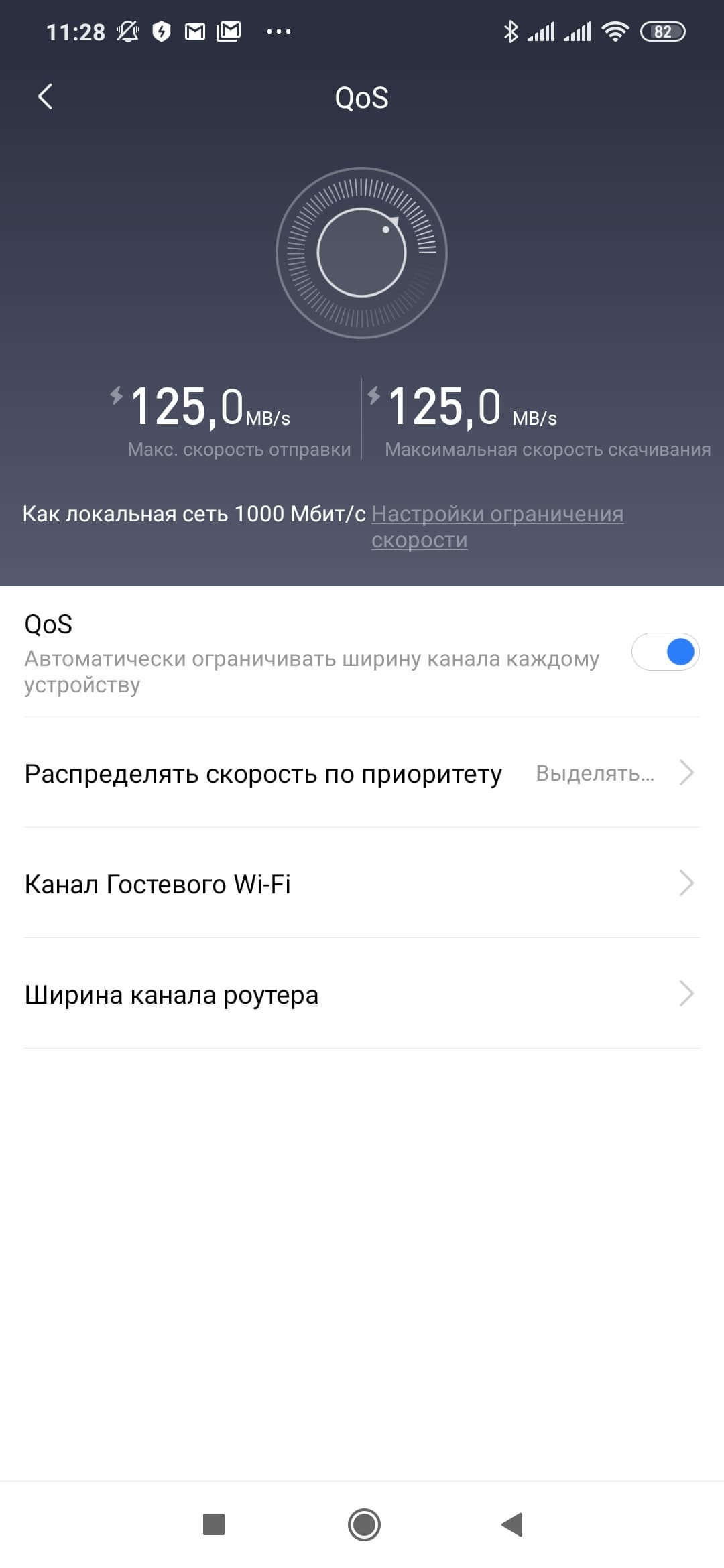
Task: Open Распределять скорость по приоритету
Action: [x=362, y=773]
